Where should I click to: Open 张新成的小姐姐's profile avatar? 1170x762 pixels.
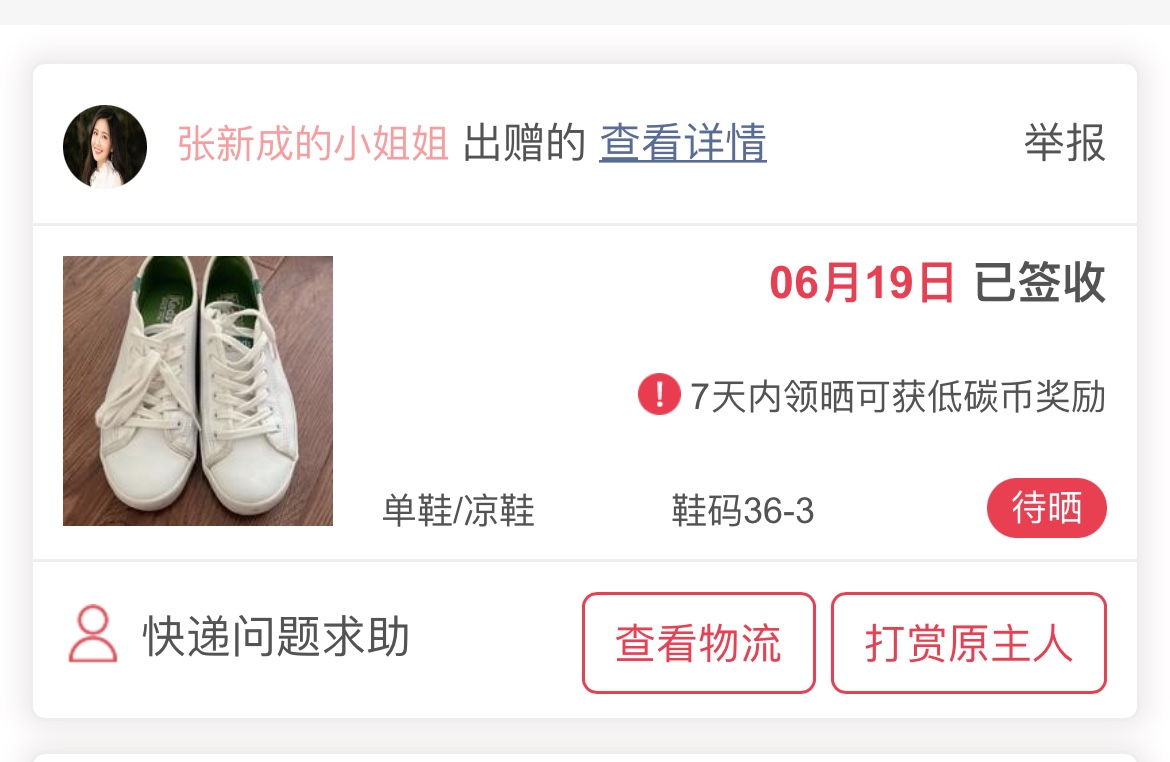click(x=105, y=146)
